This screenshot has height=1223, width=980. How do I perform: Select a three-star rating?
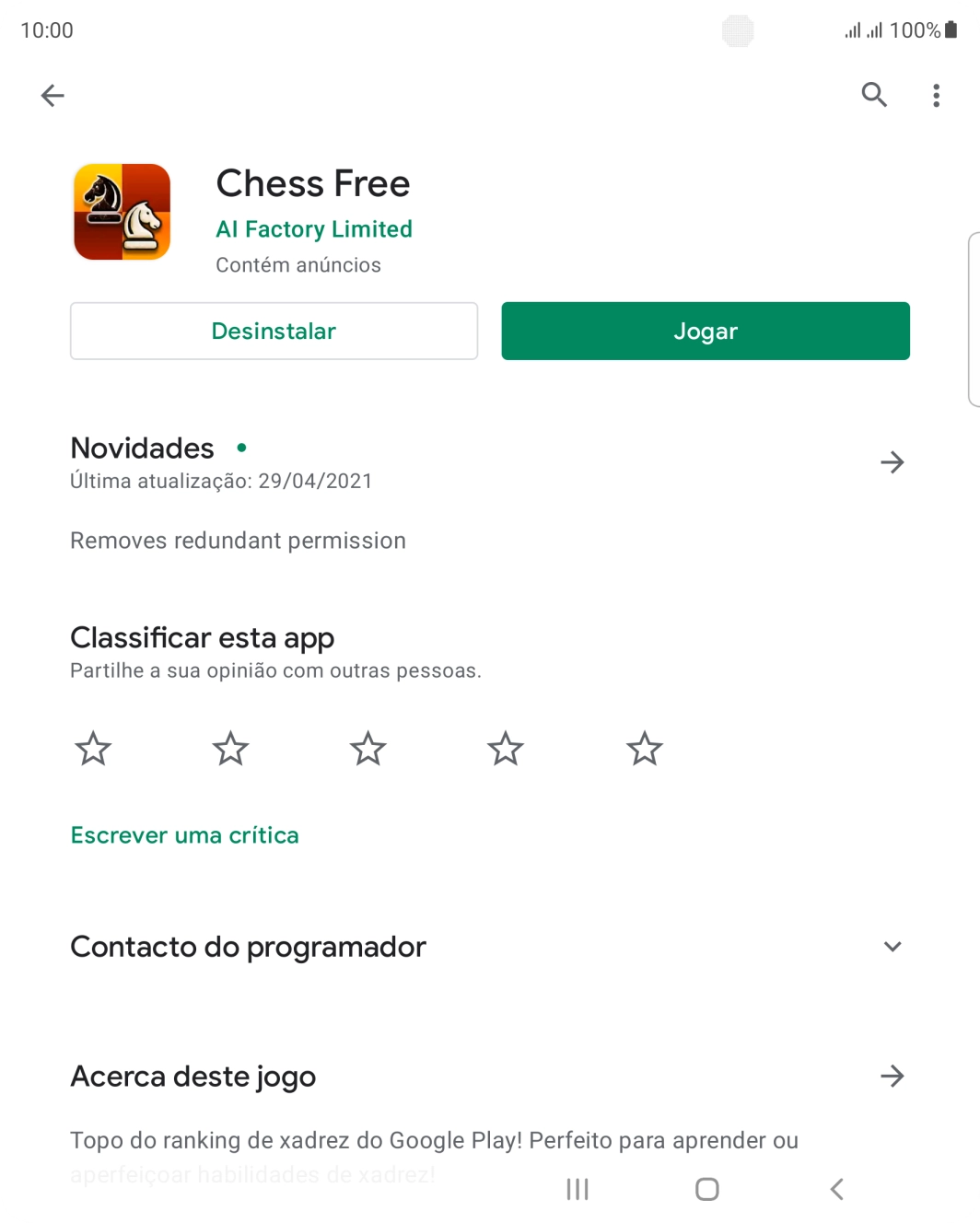pyautogui.click(x=367, y=748)
